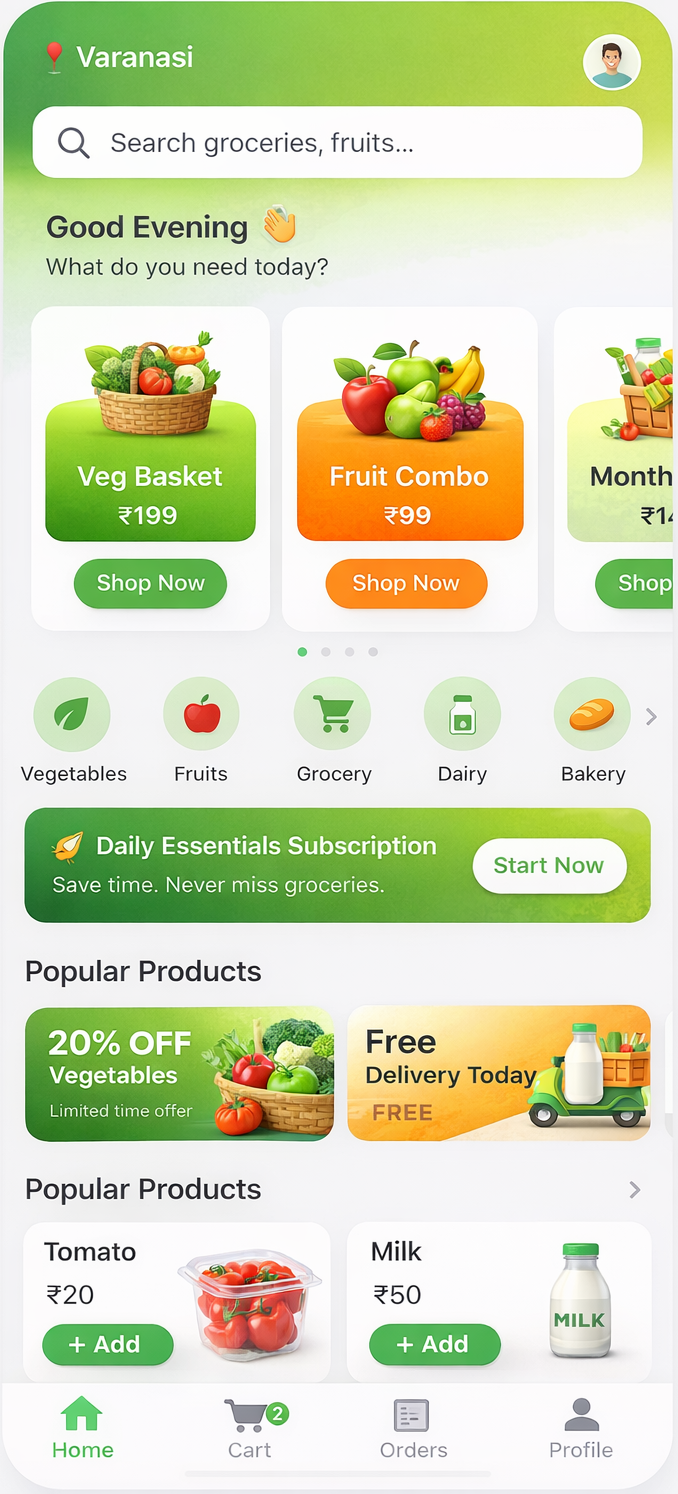Tap the grocery search field

(337, 143)
